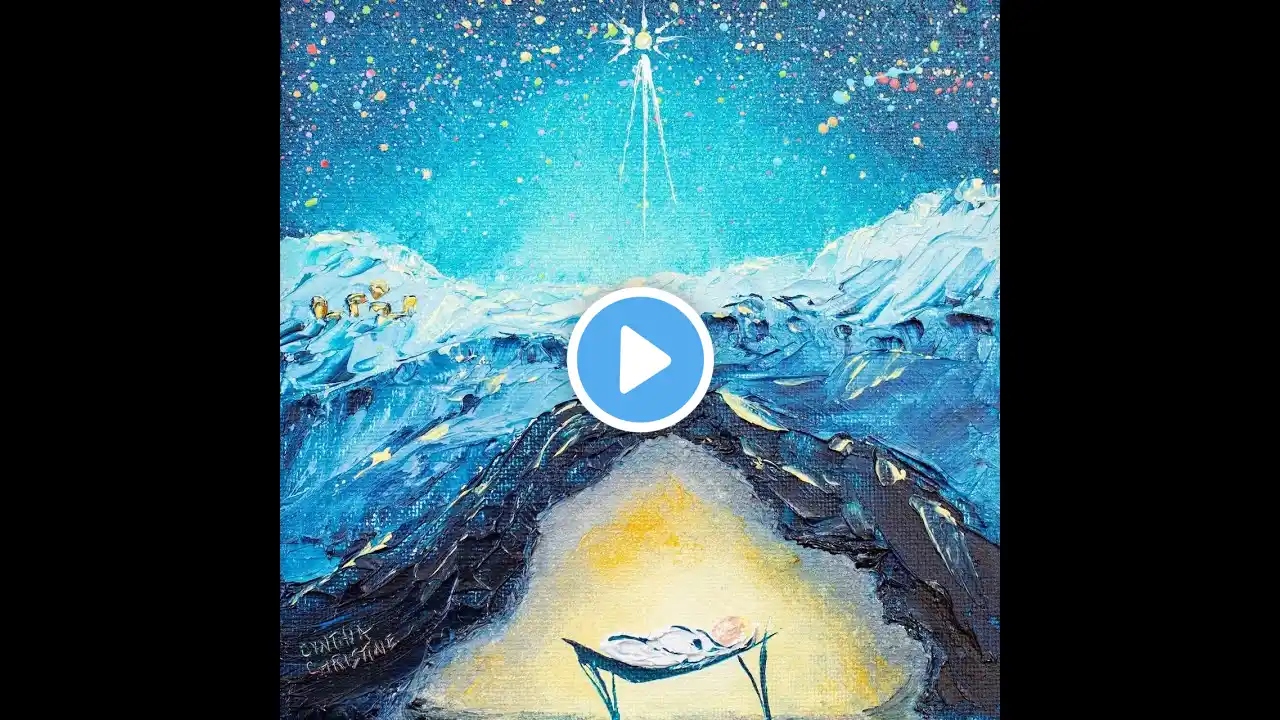Play the nativity painting video

coord(640,360)
